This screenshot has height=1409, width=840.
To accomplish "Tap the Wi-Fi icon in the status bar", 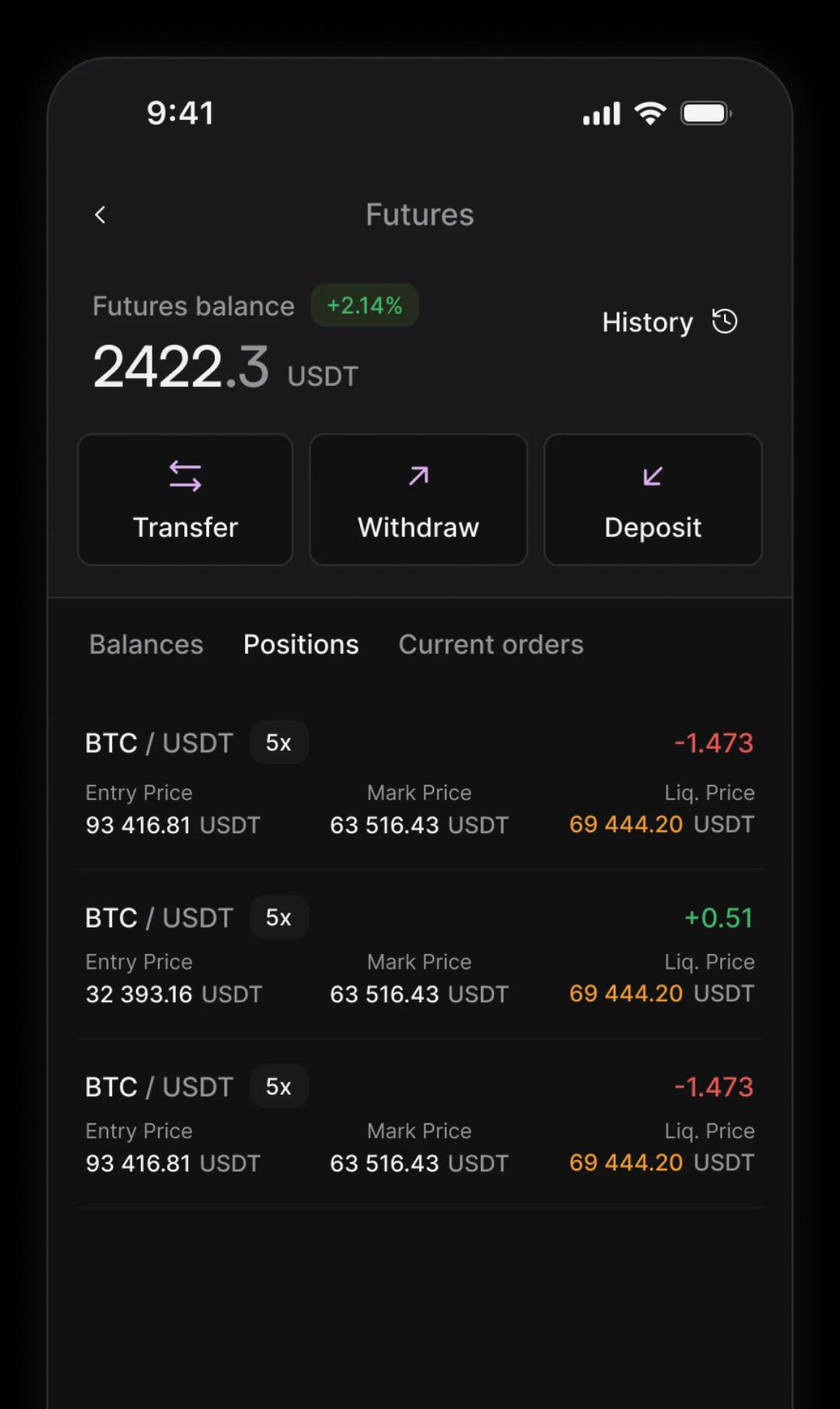I will pyautogui.click(x=649, y=113).
